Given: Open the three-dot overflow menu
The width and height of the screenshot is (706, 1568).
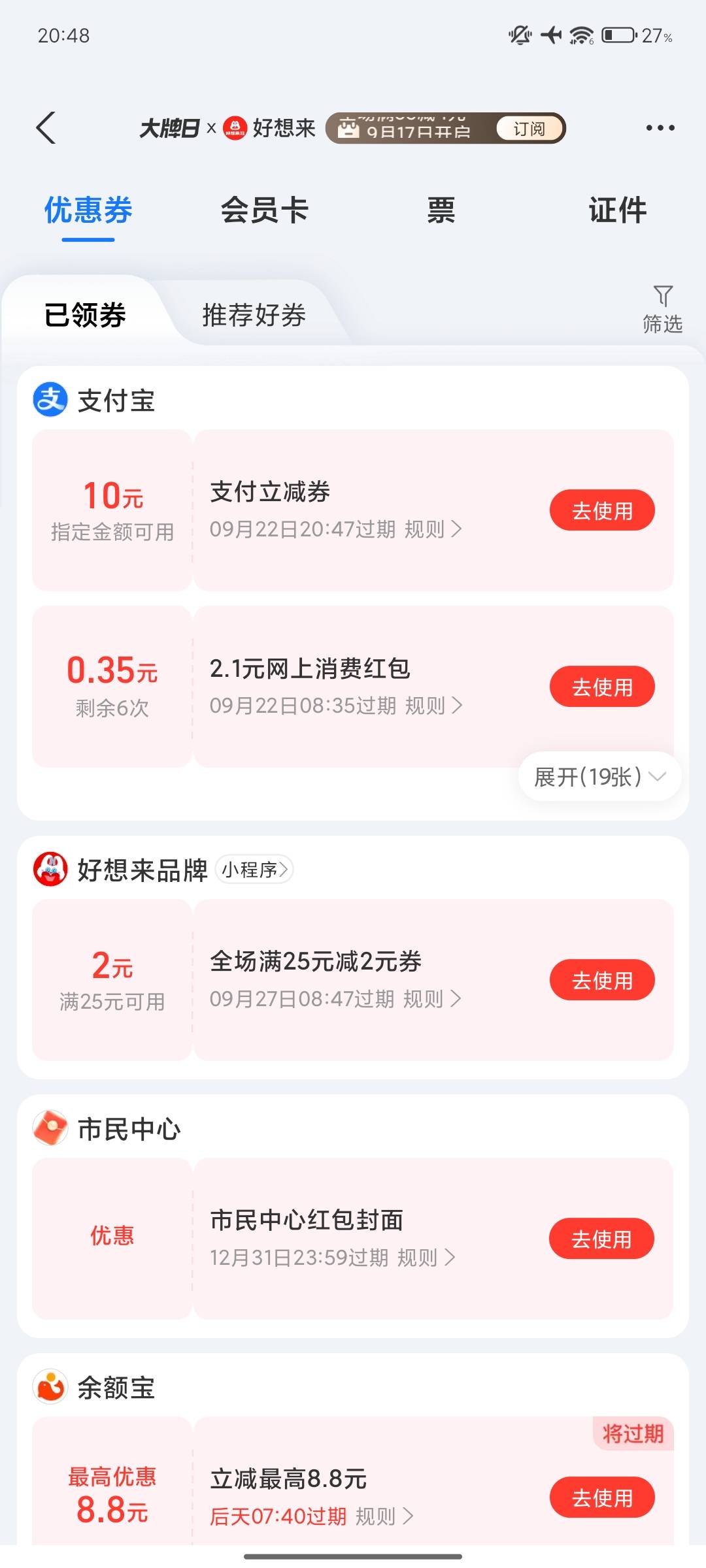Looking at the screenshot, I should pos(660,127).
